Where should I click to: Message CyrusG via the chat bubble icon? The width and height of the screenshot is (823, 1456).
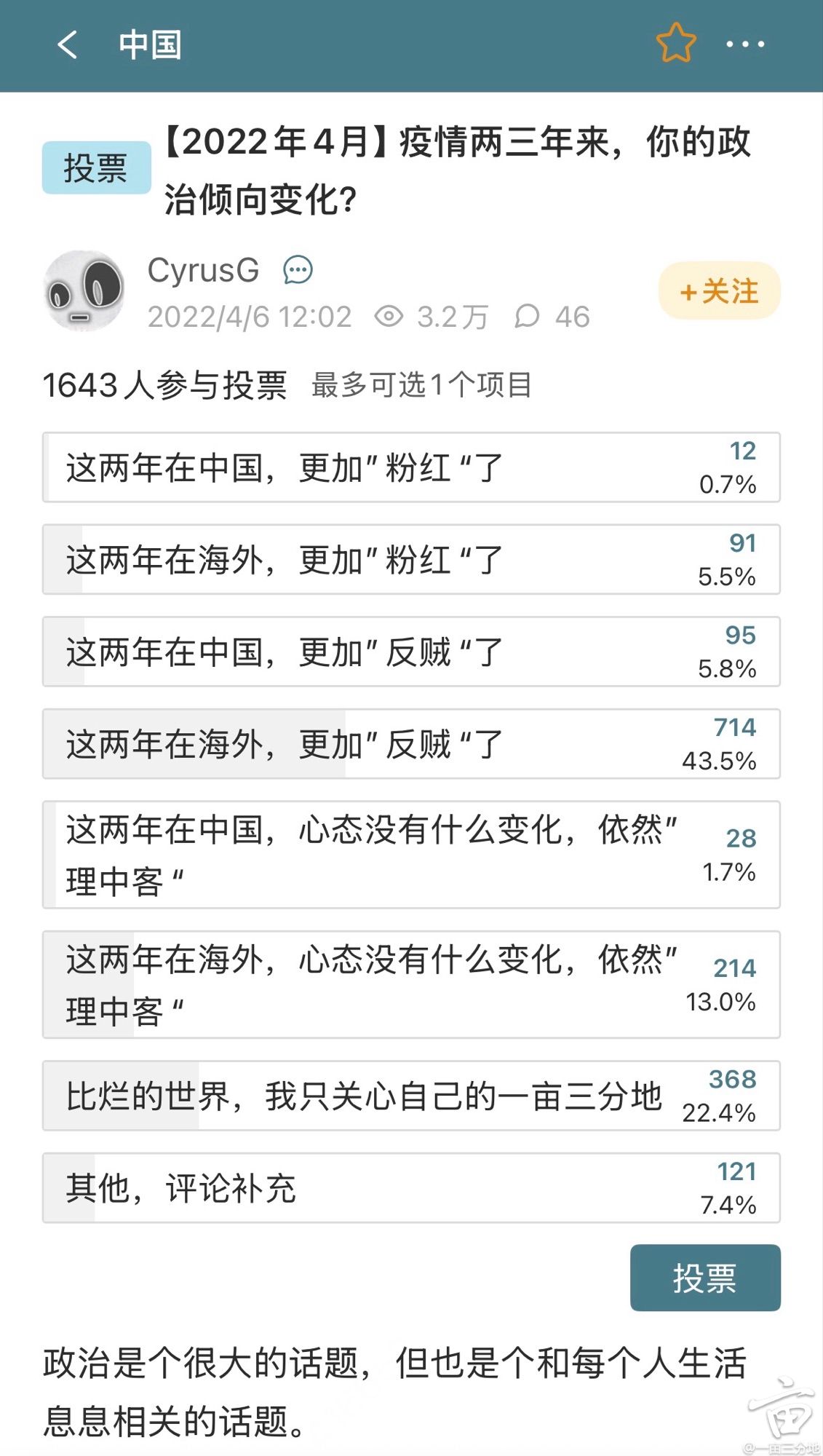click(x=298, y=270)
